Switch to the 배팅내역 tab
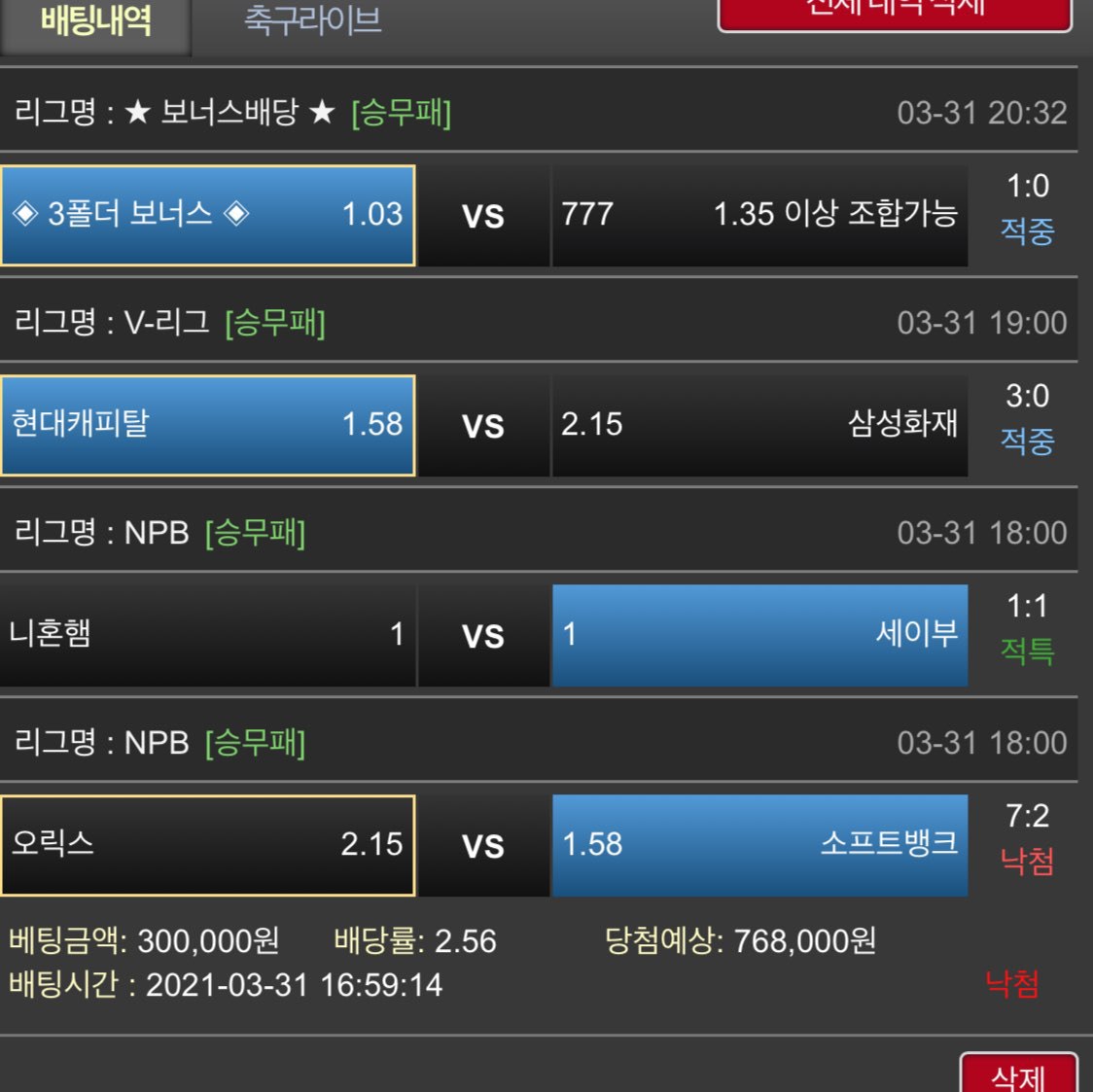The image size is (1093, 1092). 95,21
